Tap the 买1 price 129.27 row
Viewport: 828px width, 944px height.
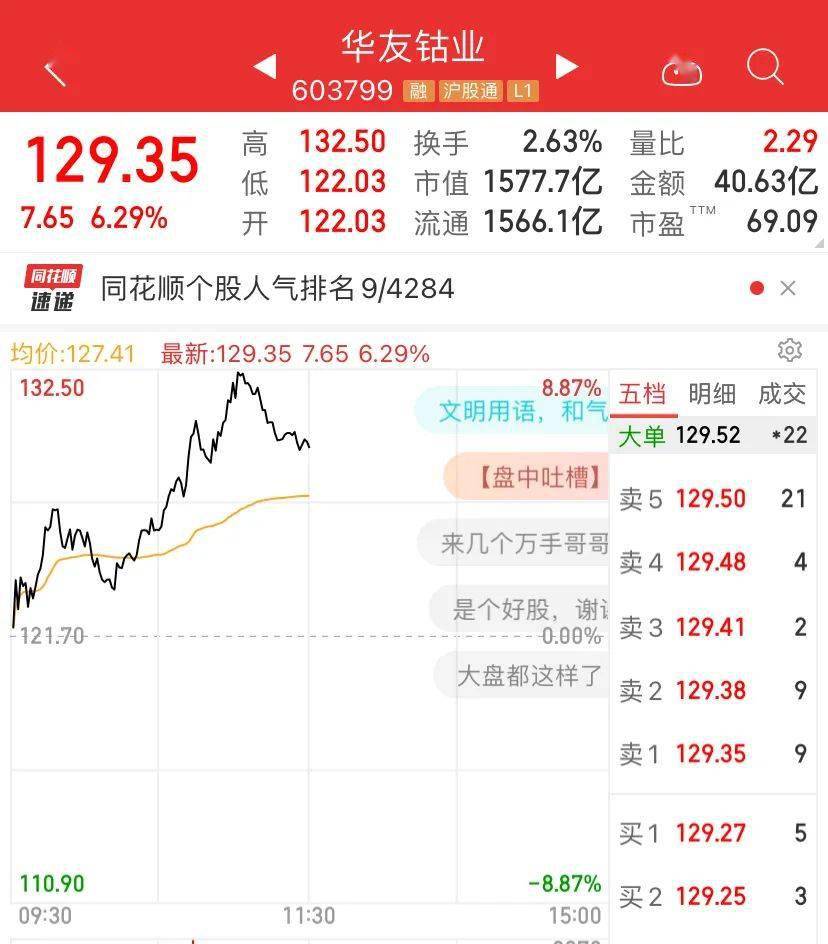712,833
